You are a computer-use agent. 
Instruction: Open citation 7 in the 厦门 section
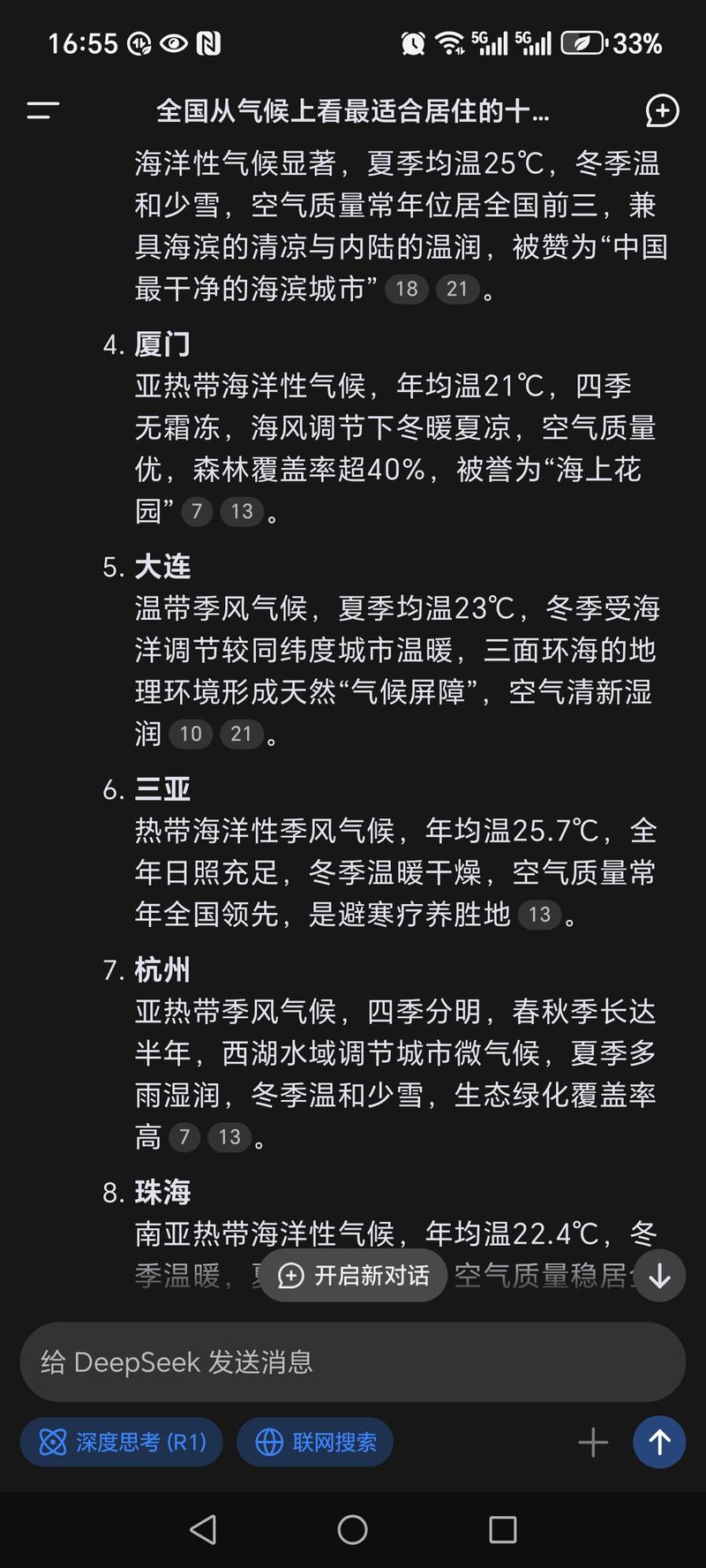(196, 511)
